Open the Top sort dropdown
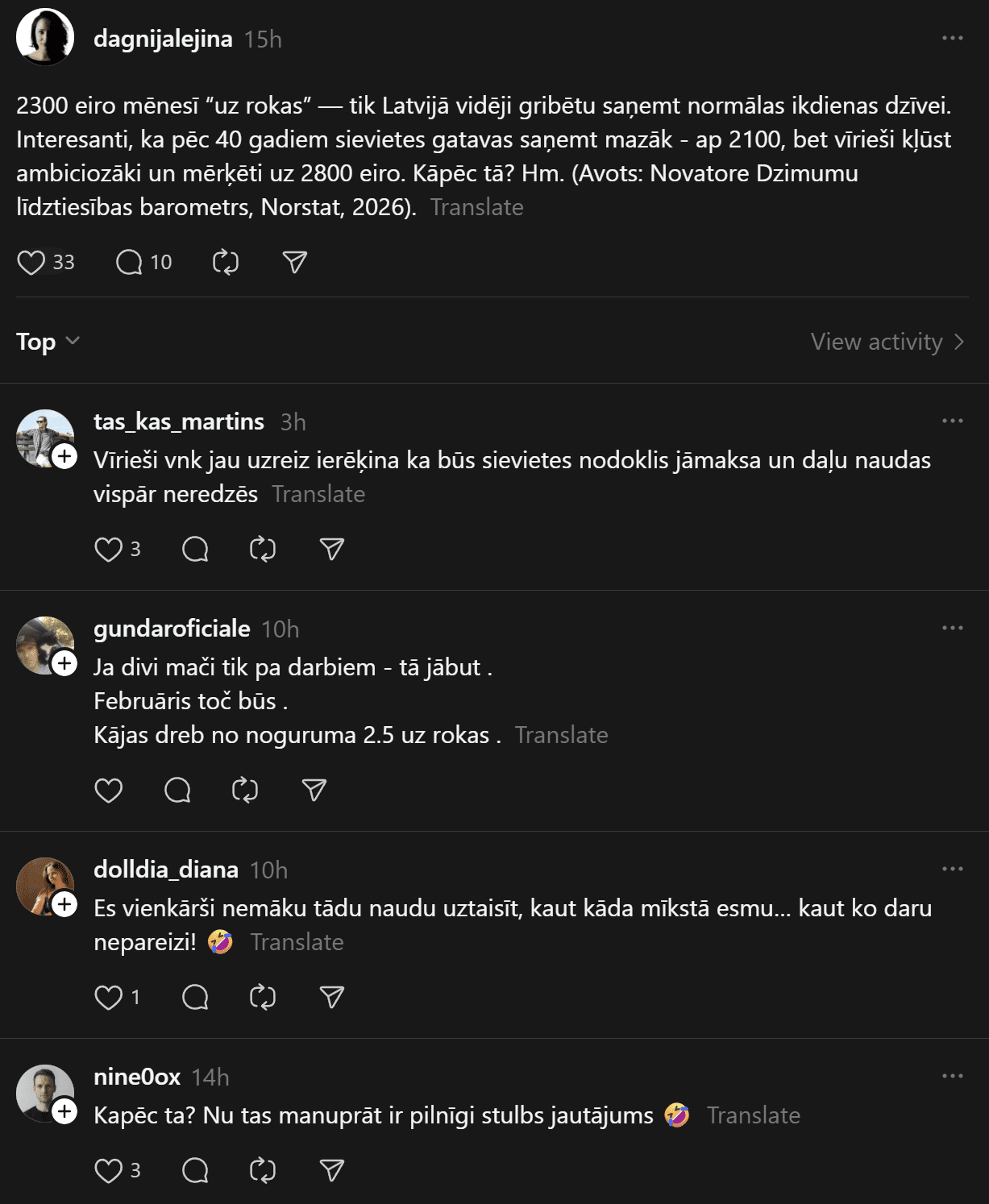Viewport: 989px width, 1204px height. 48,342
